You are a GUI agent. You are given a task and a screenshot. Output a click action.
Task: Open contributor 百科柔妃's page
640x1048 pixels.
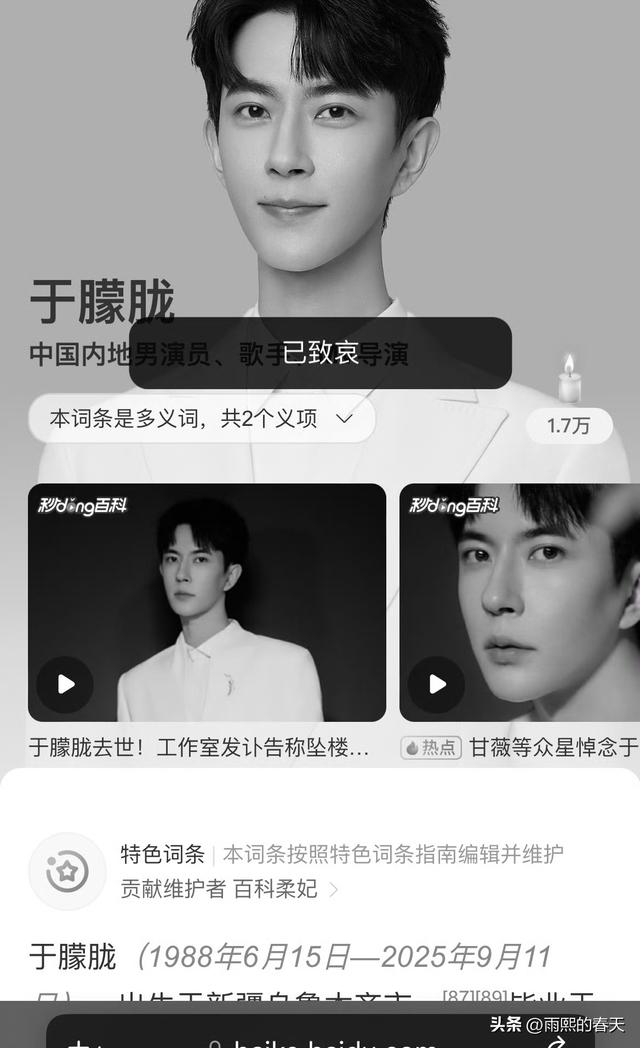pyautogui.click(x=276, y=888)
